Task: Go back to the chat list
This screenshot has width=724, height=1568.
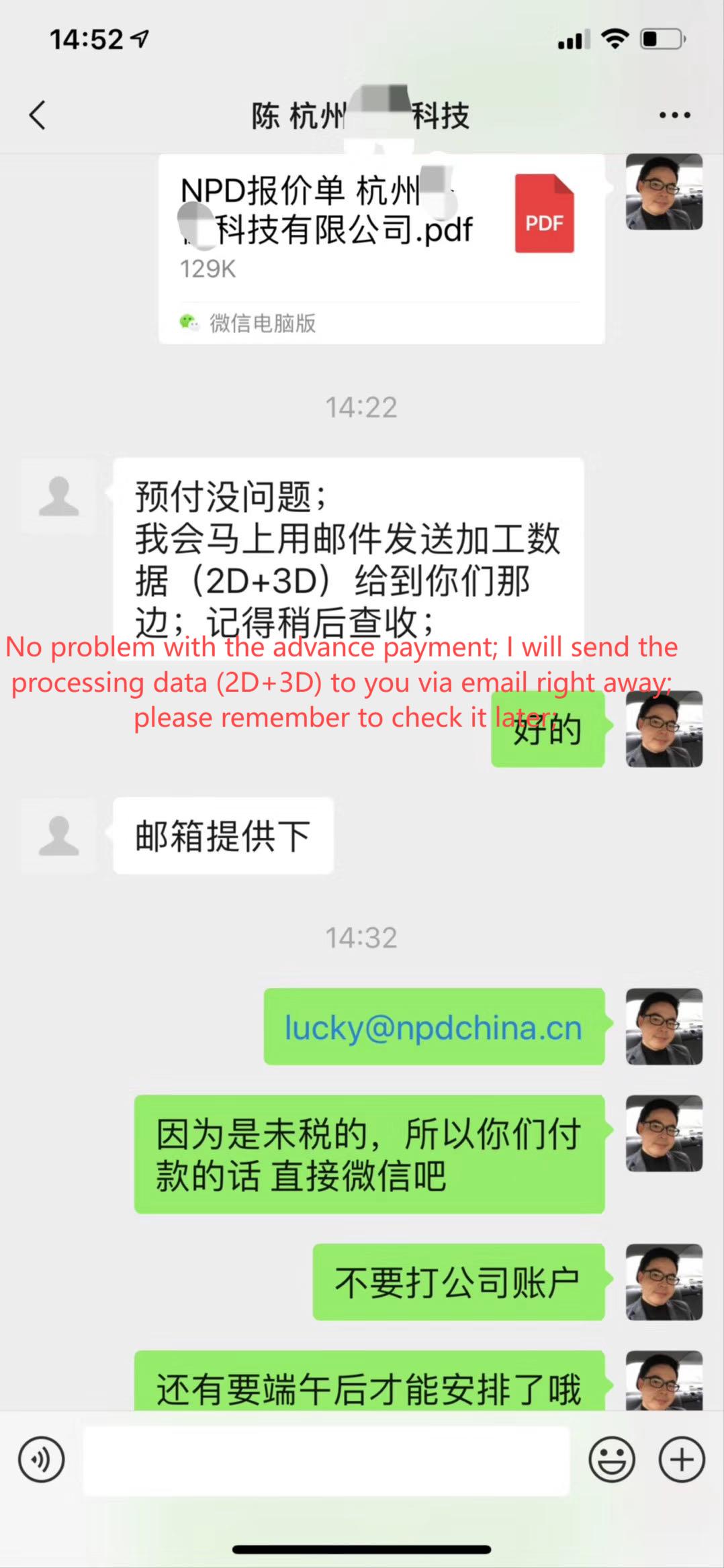Action: click(38, 115)
